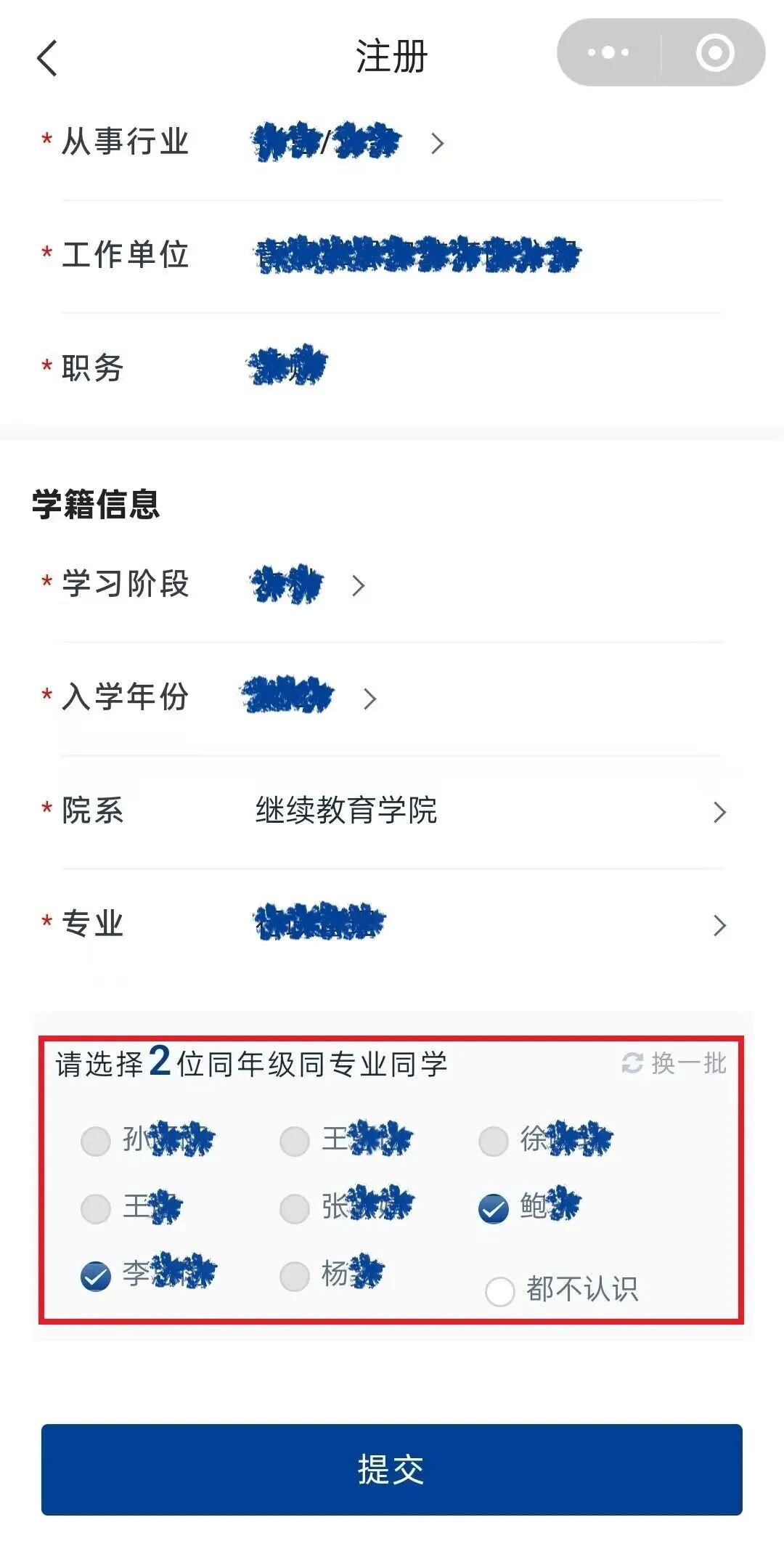Edit the 工作单位 field

pos(392,256)
